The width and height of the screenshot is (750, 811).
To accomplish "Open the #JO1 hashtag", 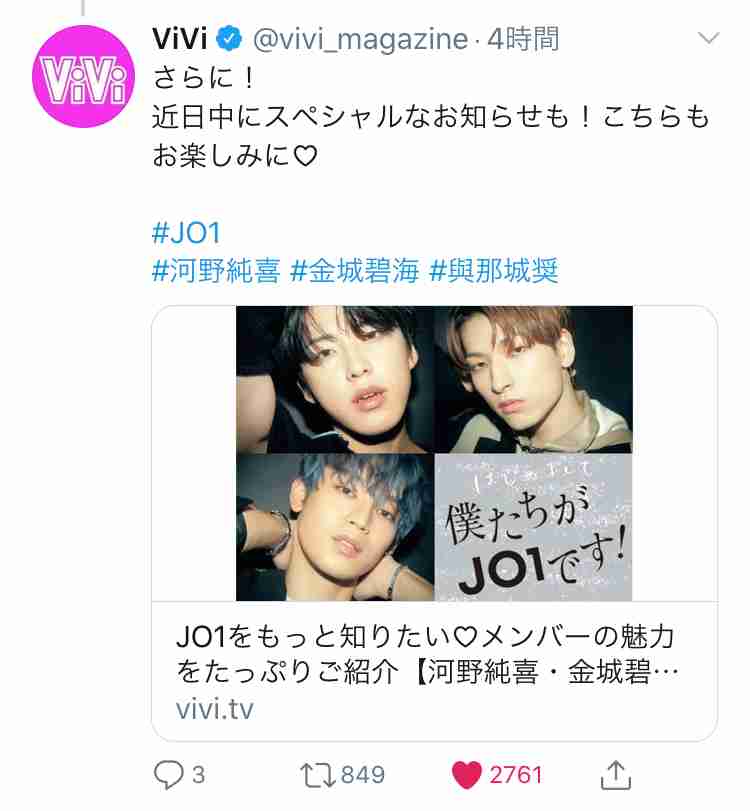I will click(x=186, y=234).
